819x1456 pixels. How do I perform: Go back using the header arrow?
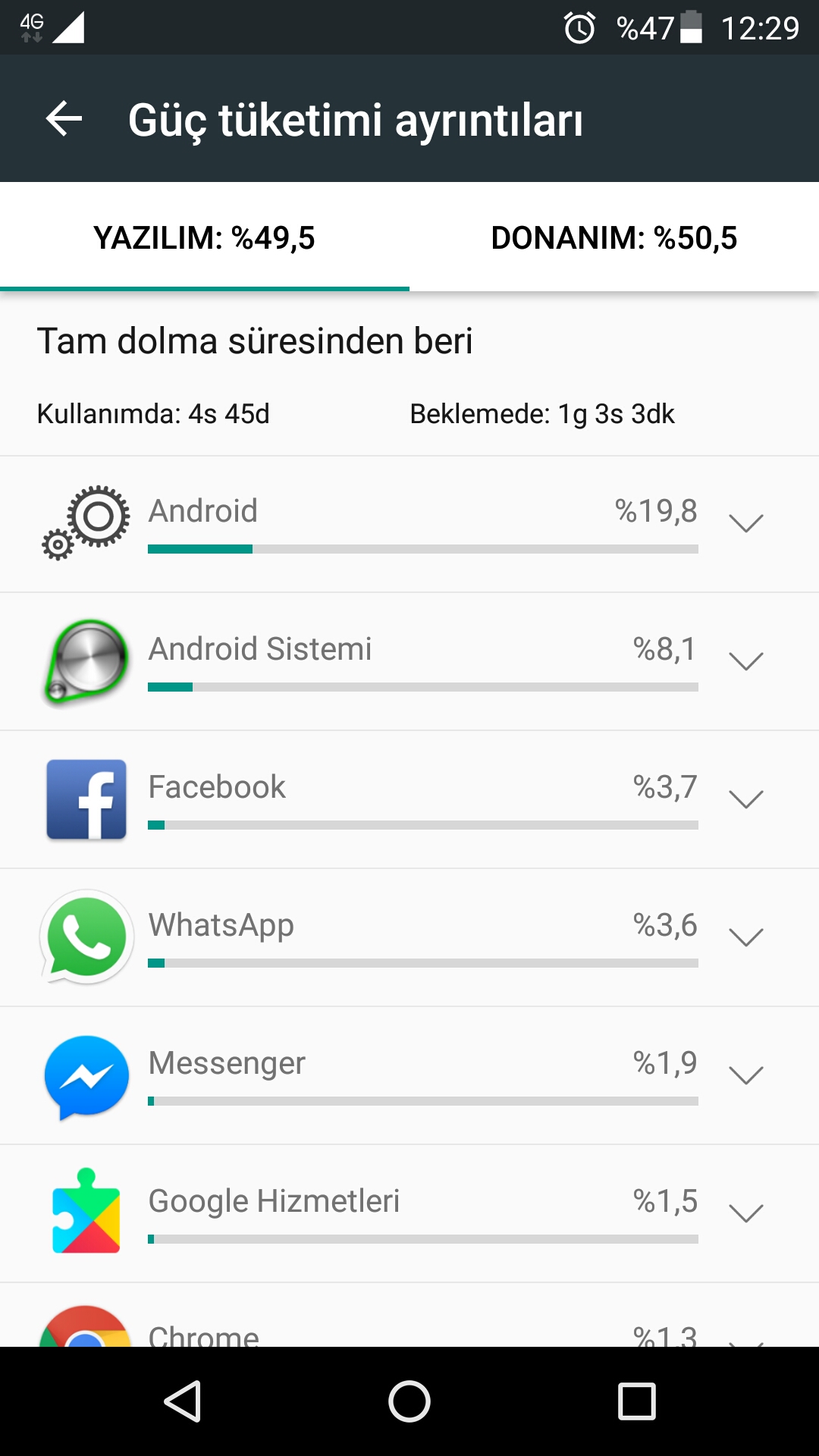point(64,119)
